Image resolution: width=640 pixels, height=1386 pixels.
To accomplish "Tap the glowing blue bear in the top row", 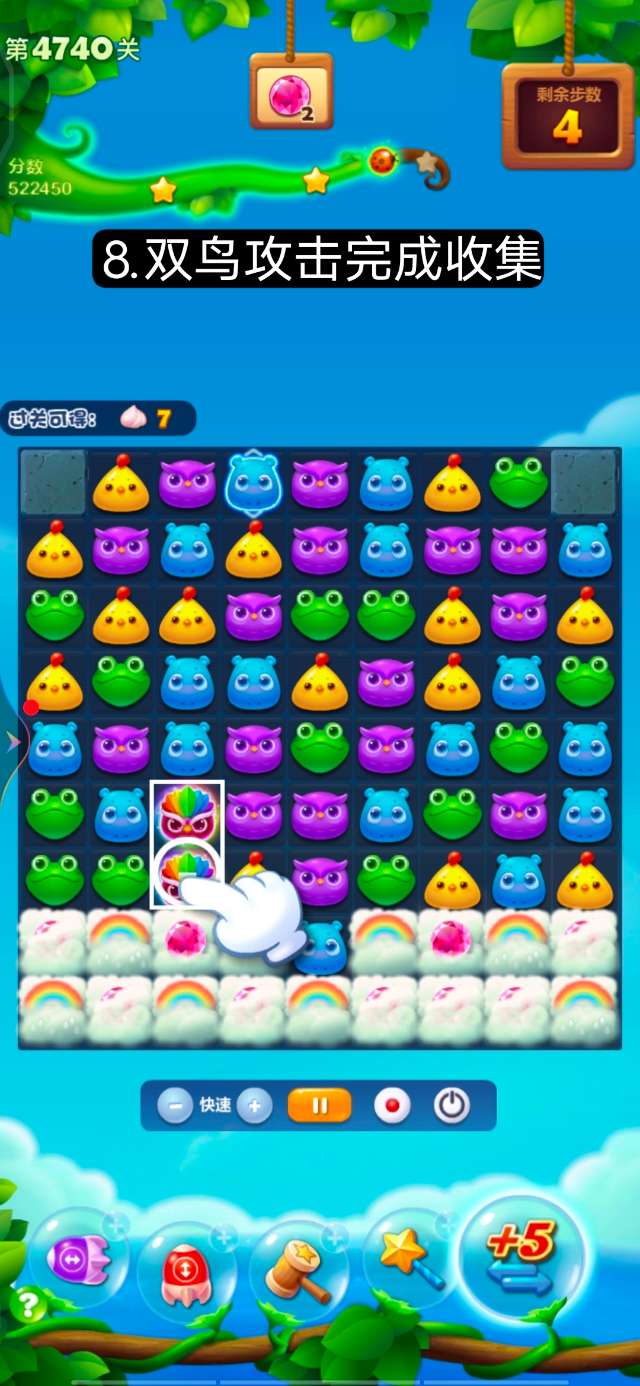I will [253, 482].
